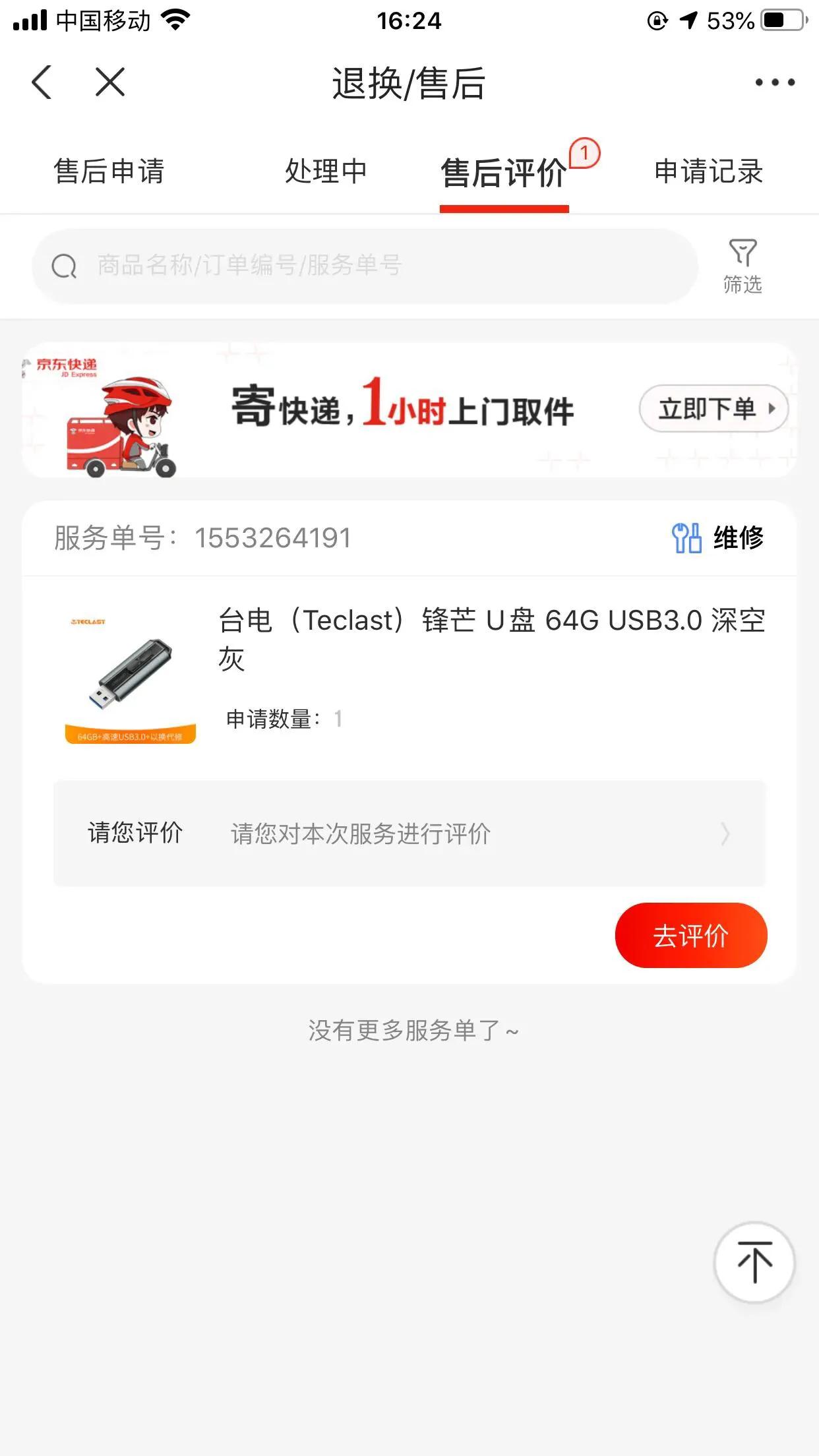Open the 立即下单 banner arrow

pos(773,409)
